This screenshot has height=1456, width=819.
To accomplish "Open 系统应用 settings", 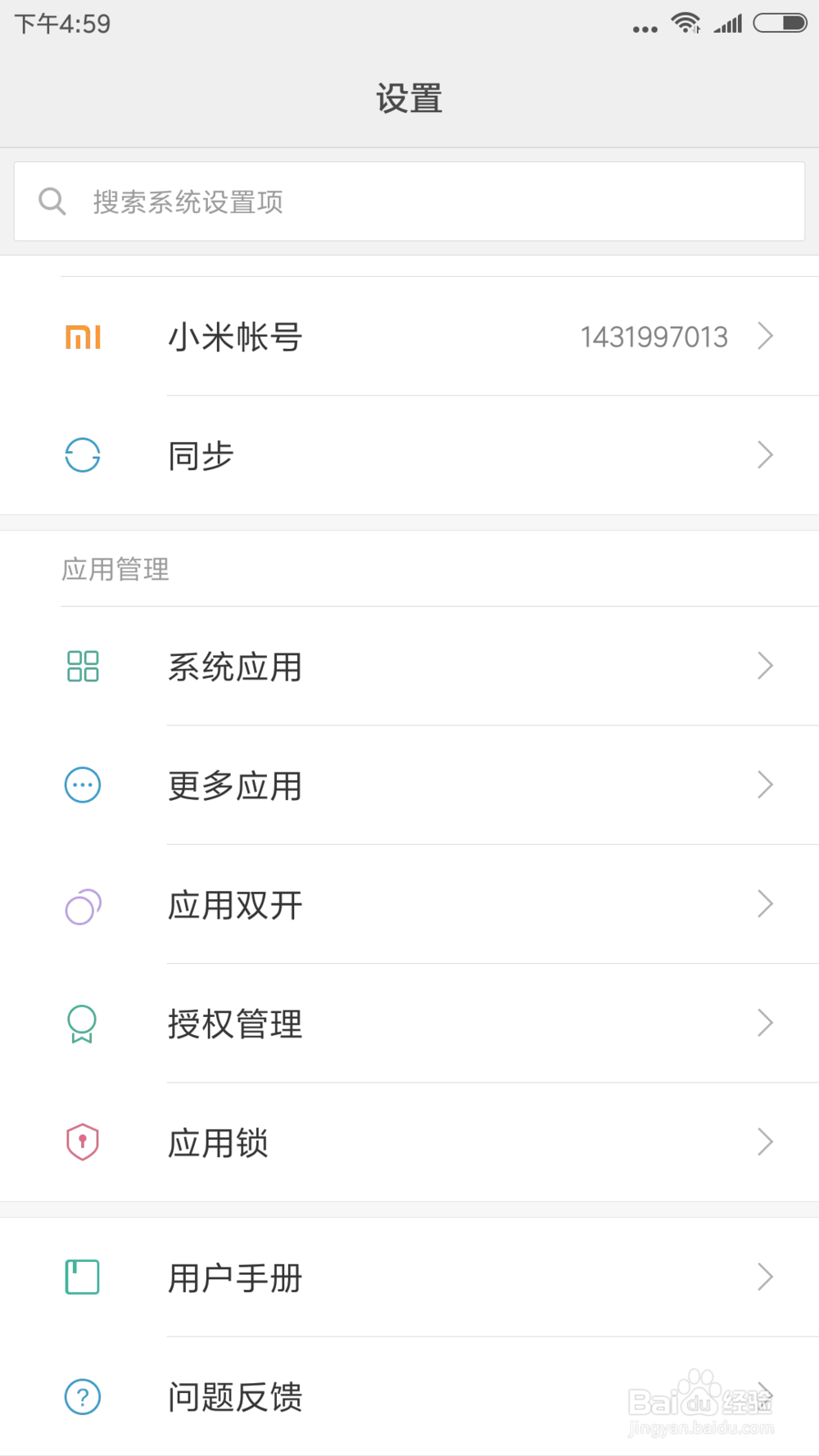I will (409, 666).
